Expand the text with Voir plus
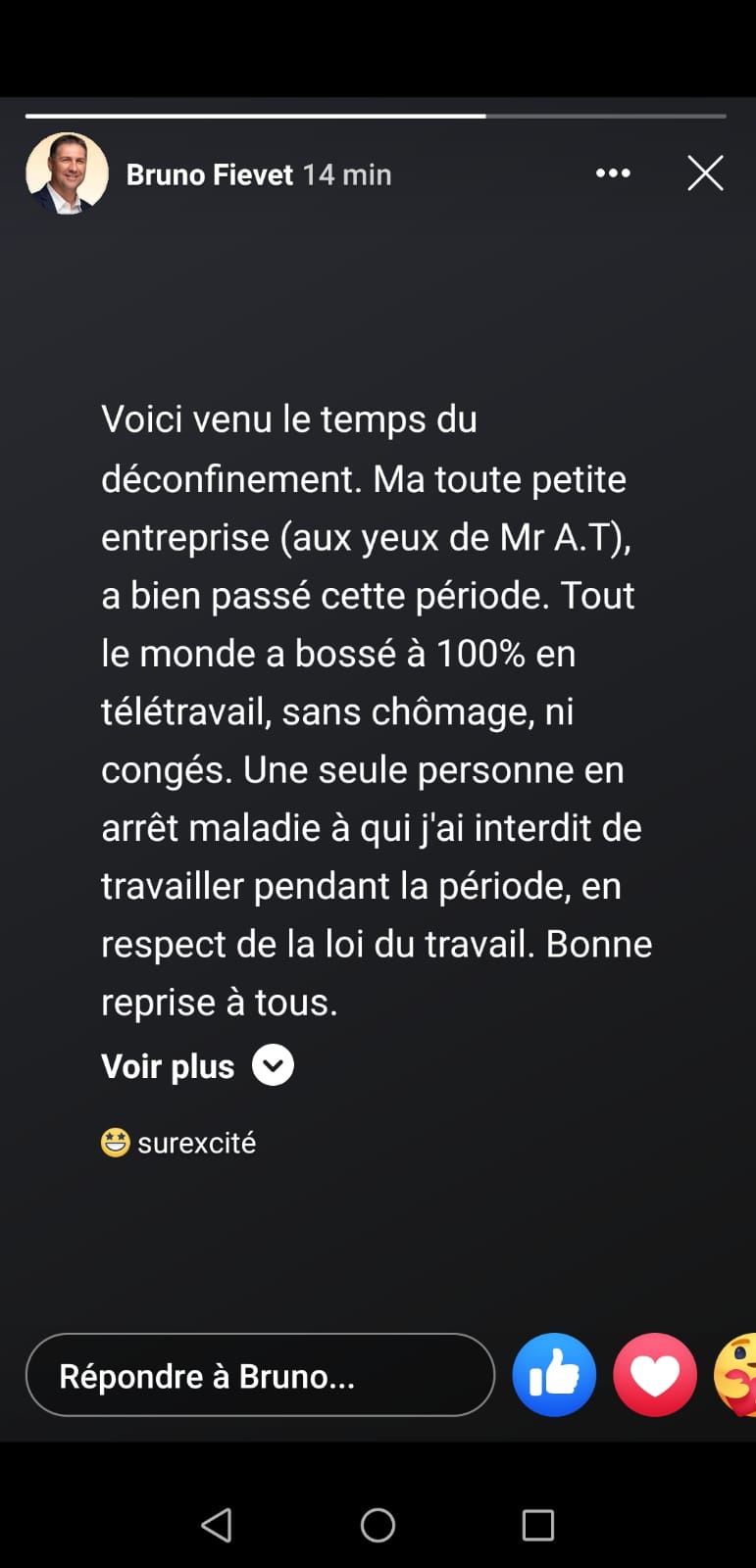This screenshot has height=1568, width=756. point(197,1065)
